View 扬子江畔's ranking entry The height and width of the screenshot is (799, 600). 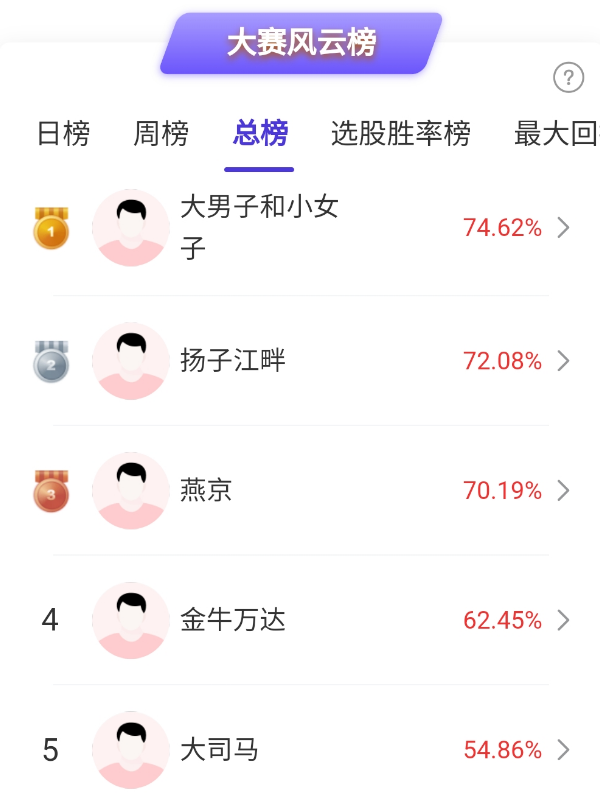coord(300,361)
